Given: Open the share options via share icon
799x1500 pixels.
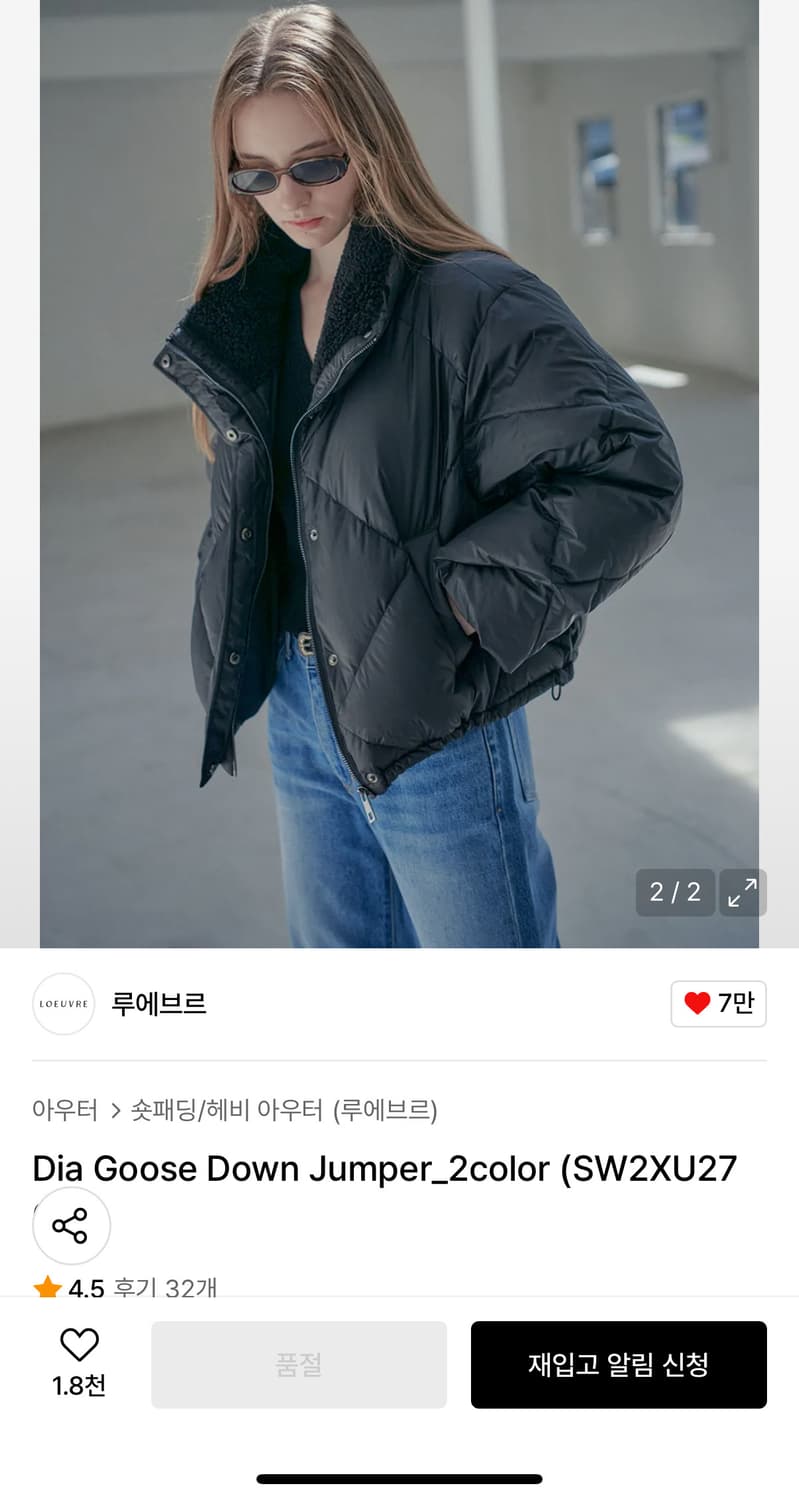Looking at the screenshot, I should click(71, 1225).
